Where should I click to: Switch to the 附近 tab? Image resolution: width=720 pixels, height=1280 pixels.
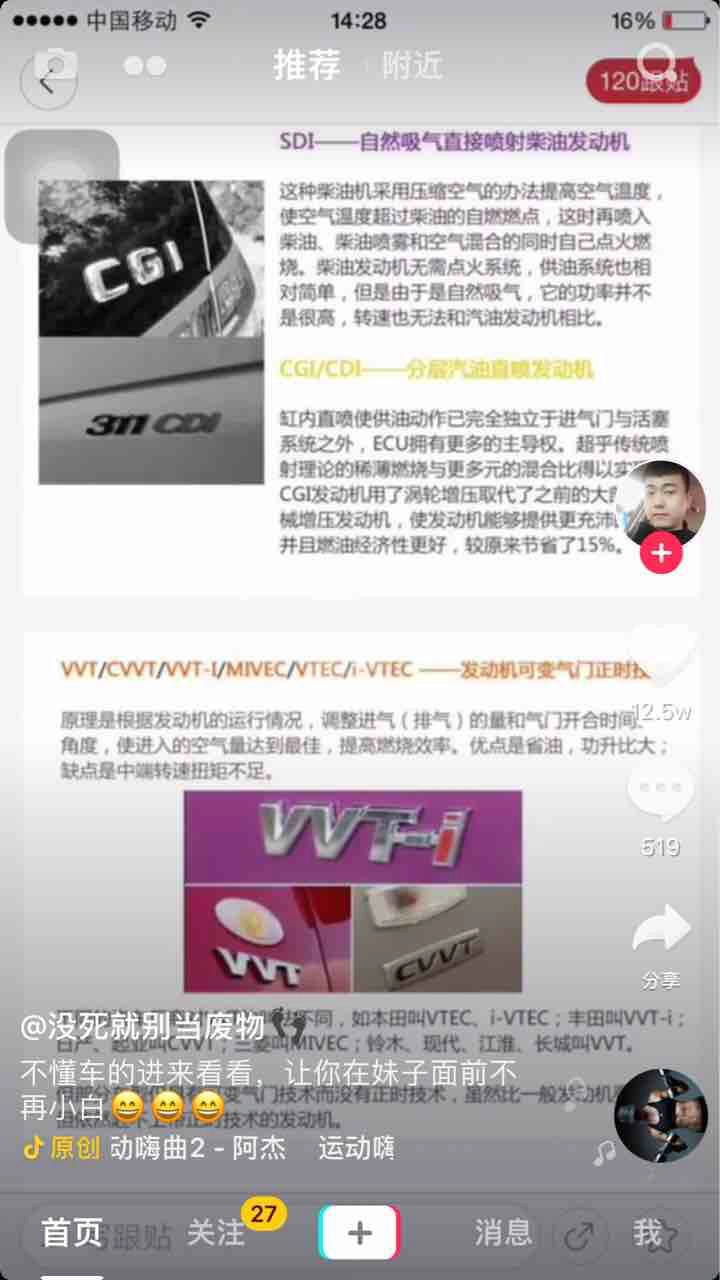[411, 66]
